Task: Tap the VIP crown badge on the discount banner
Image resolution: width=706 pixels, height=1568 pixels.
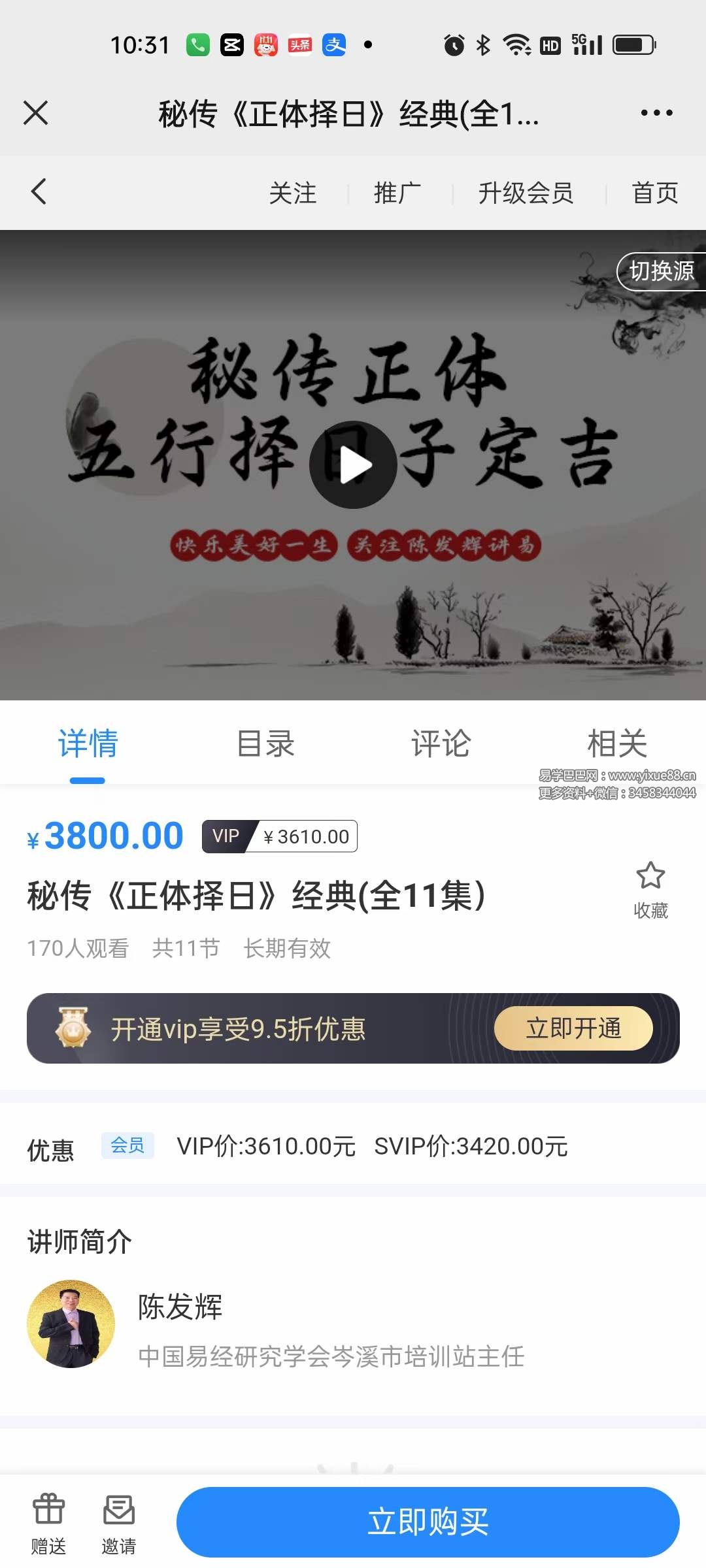Action: pos(73,1027)
